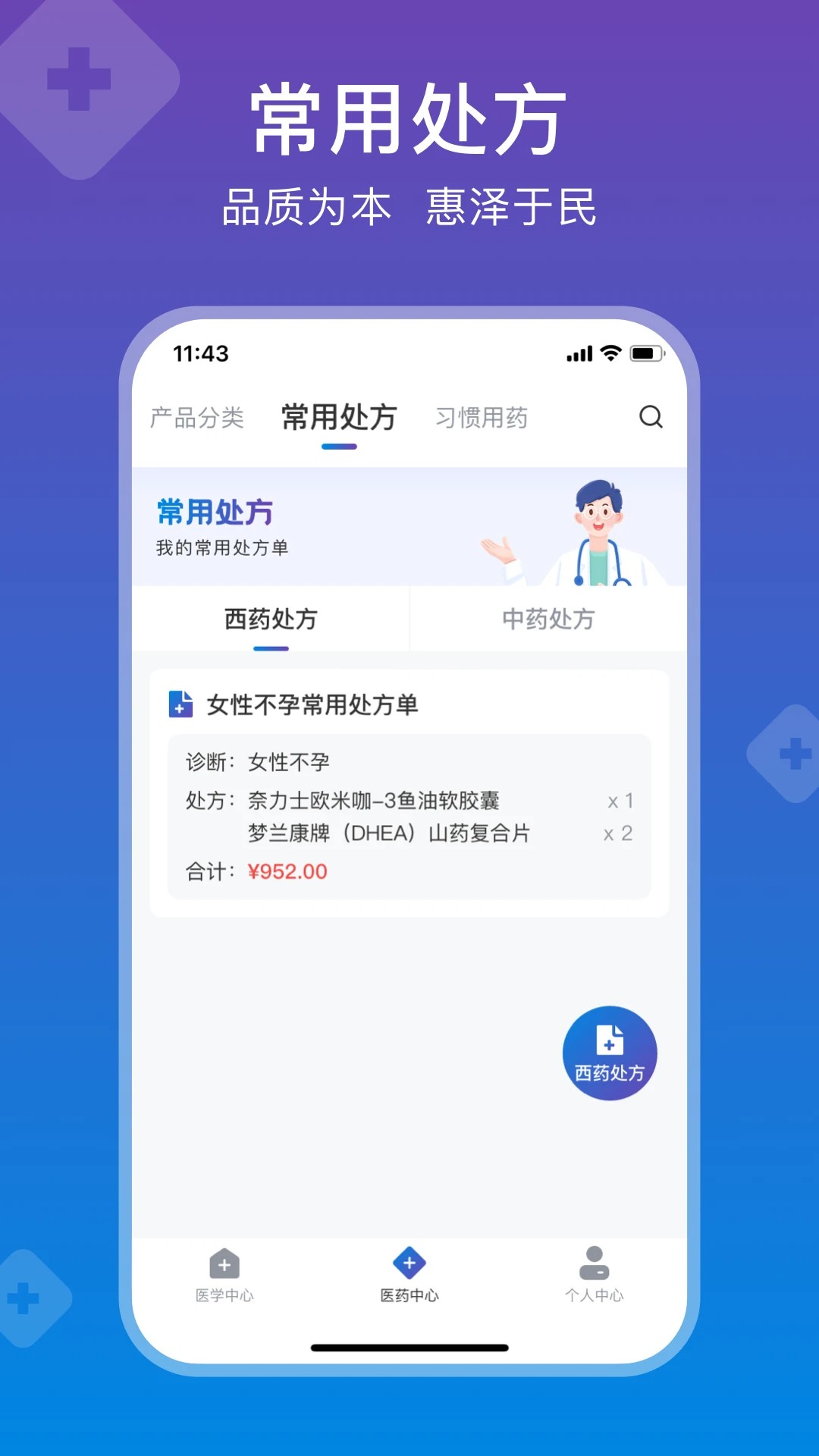Open details of 奈力士欧米咖-3鱼油软胶囊
The height and width of the screenshot is (1456, 819).
click(x=377, y=799)
